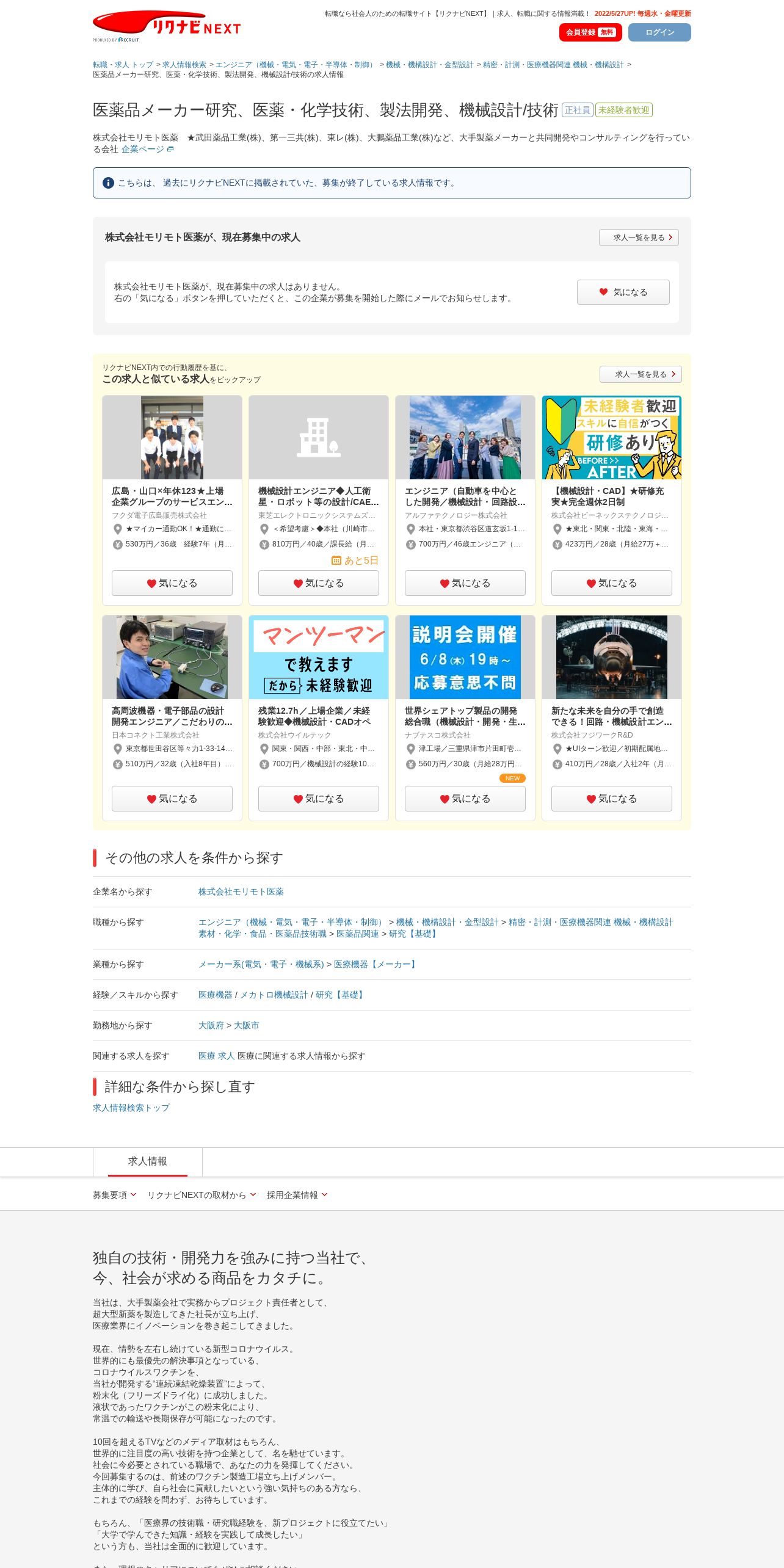Open the 株式会社モリモト医薬 company search link
Image resolution: width=784 pixels, height=1568 pixels.
pos(241,891)
